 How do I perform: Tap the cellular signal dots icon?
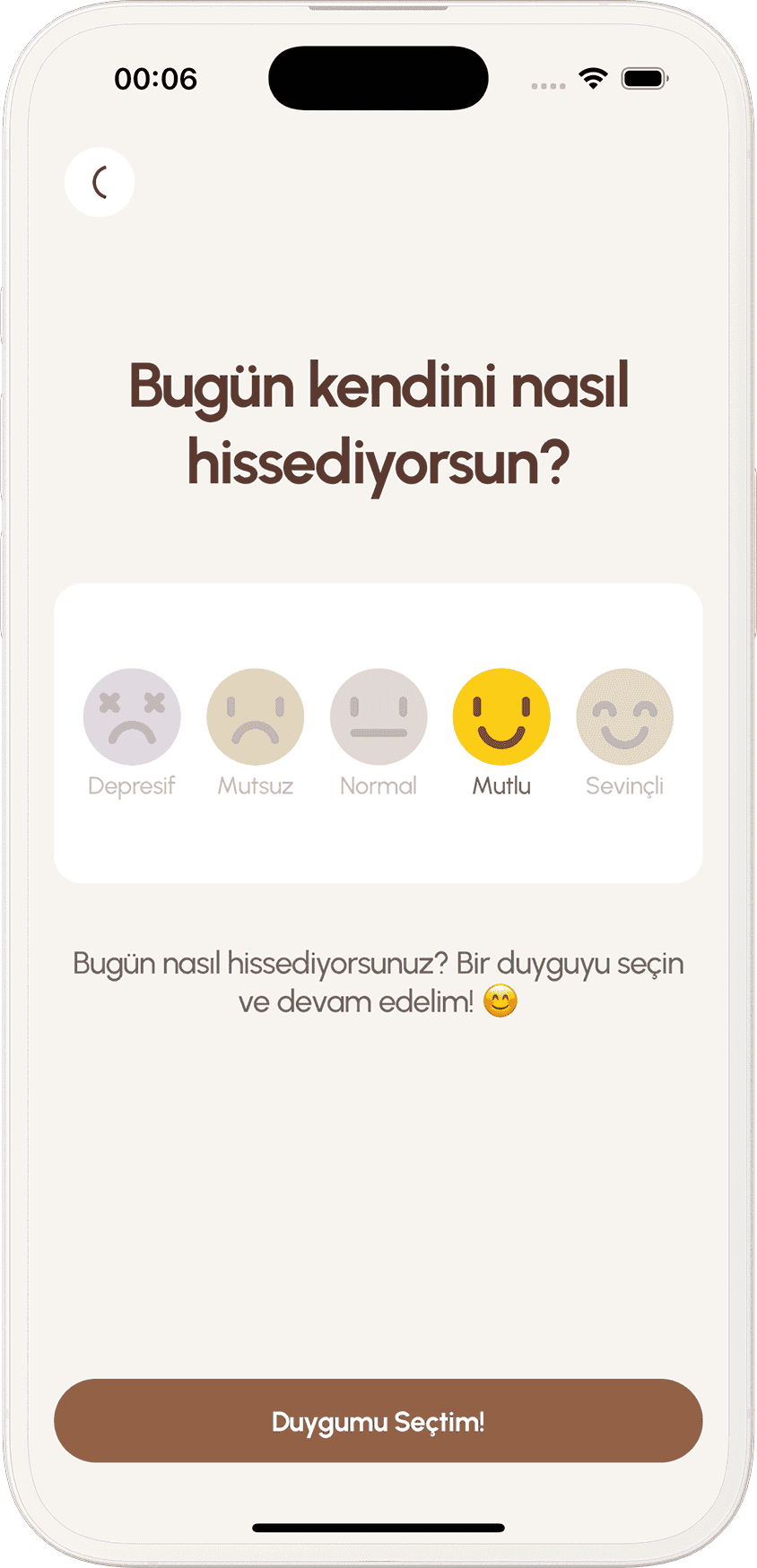click(x=547, y=83)
